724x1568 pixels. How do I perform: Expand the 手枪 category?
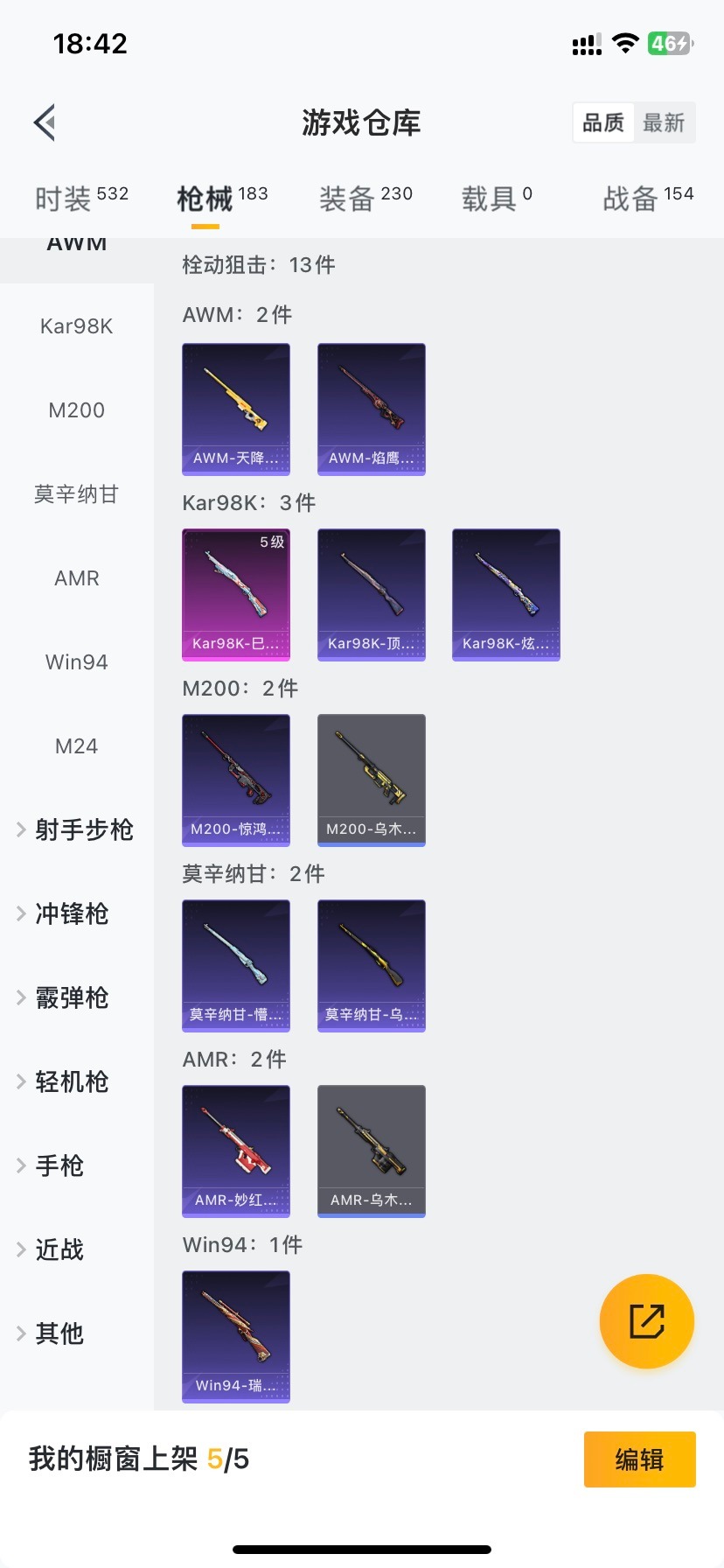(58, 1165)
